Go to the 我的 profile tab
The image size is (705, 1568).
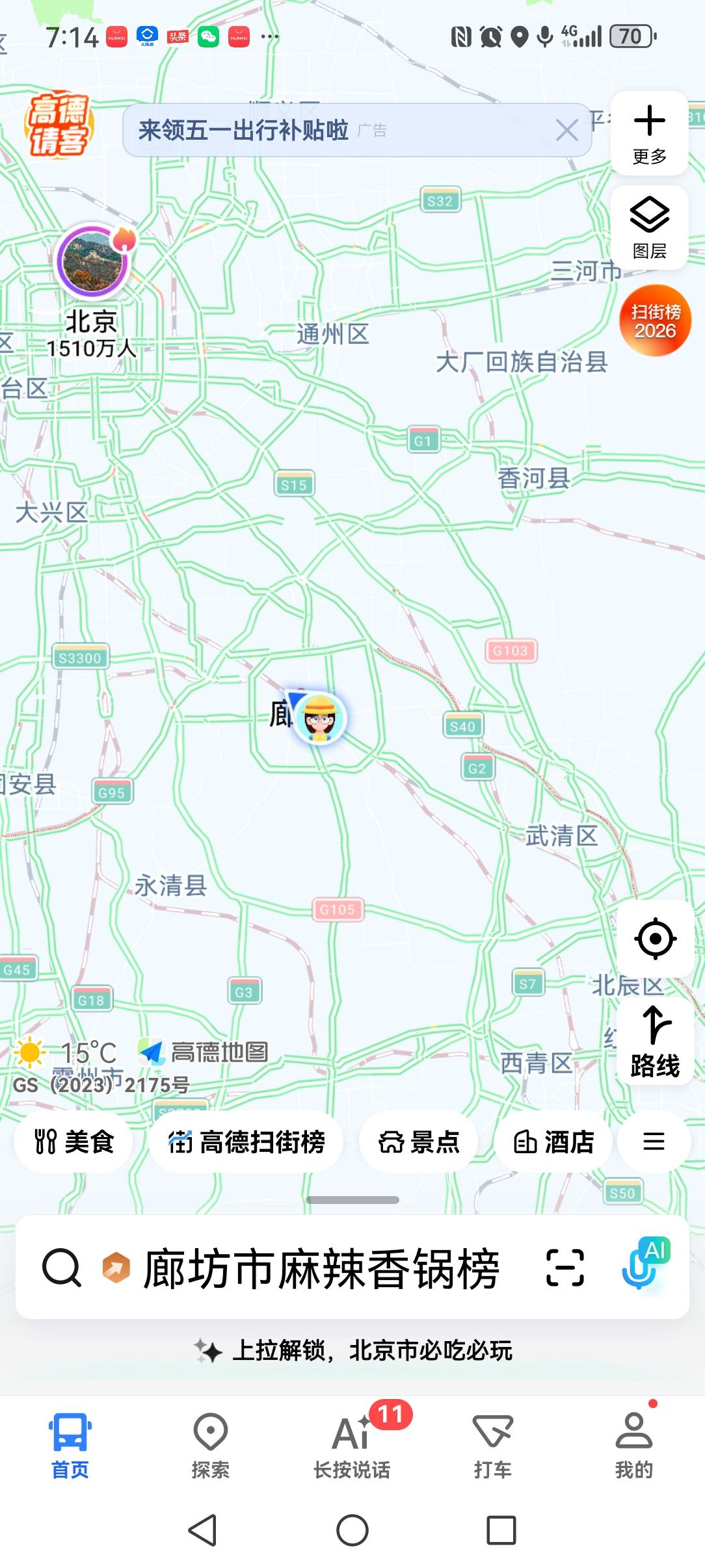633,1445
